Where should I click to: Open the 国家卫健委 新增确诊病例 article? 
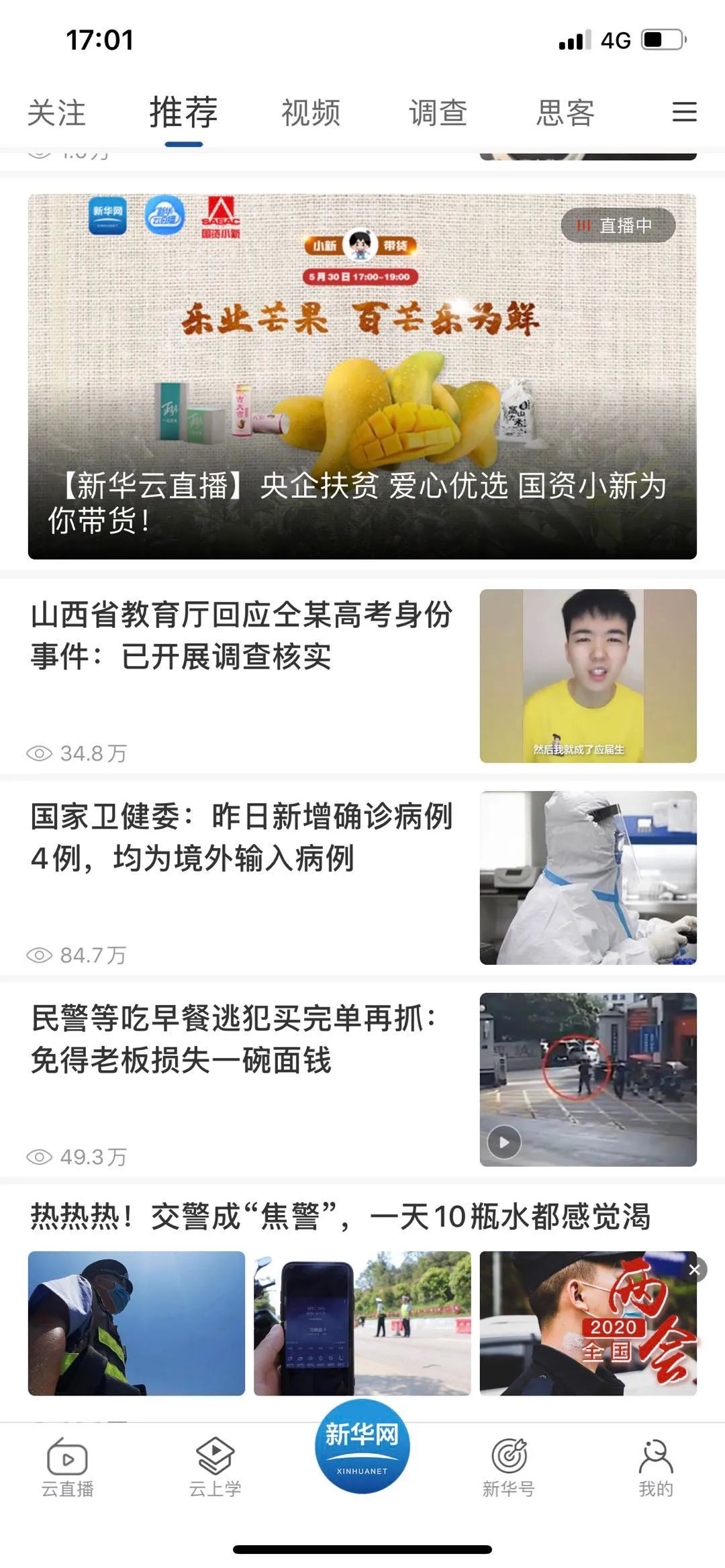242,837
